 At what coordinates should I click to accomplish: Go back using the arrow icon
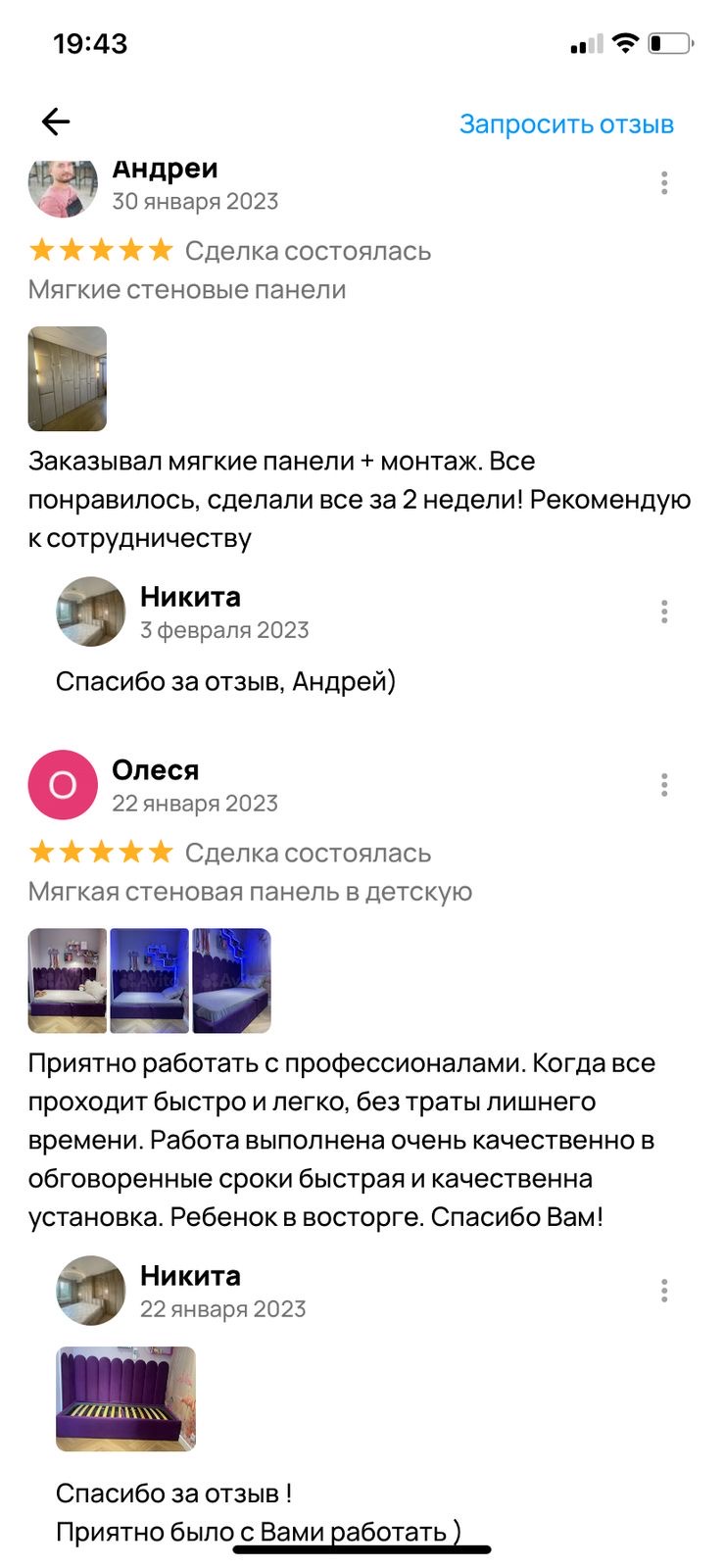(56, 122)
